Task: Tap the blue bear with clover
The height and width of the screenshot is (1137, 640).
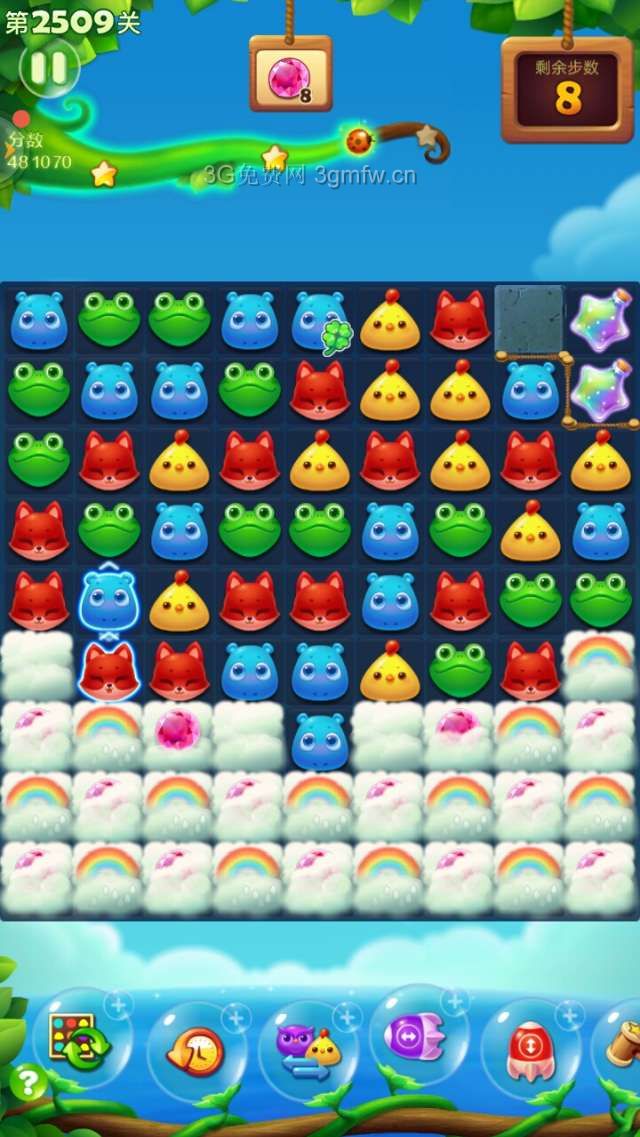Action: pos(319,321)
